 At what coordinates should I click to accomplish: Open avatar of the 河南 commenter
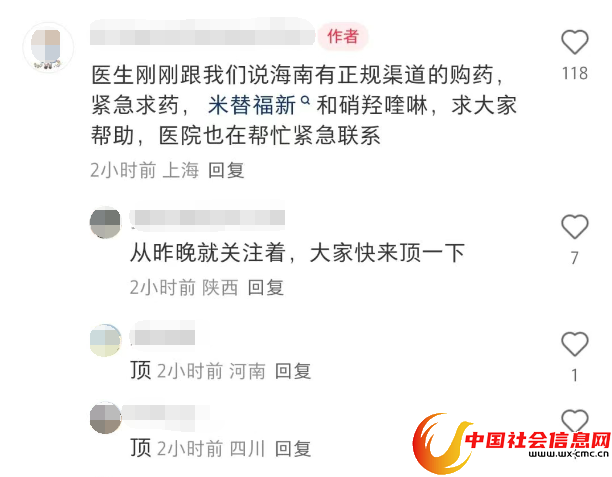[x=105, y=340]
